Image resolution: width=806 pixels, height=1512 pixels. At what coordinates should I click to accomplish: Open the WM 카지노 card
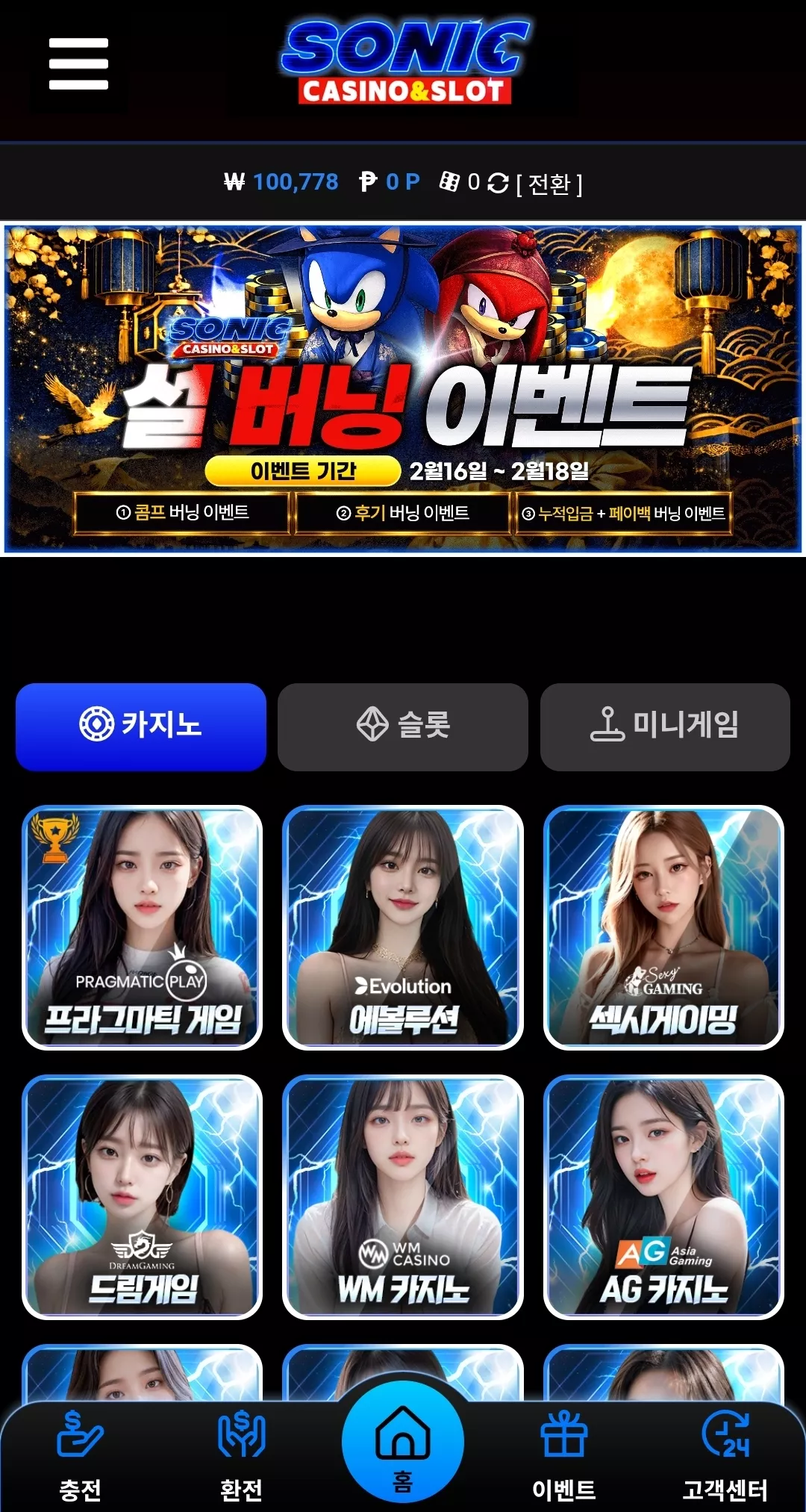pyautogui.click(x=403, y=1197)
